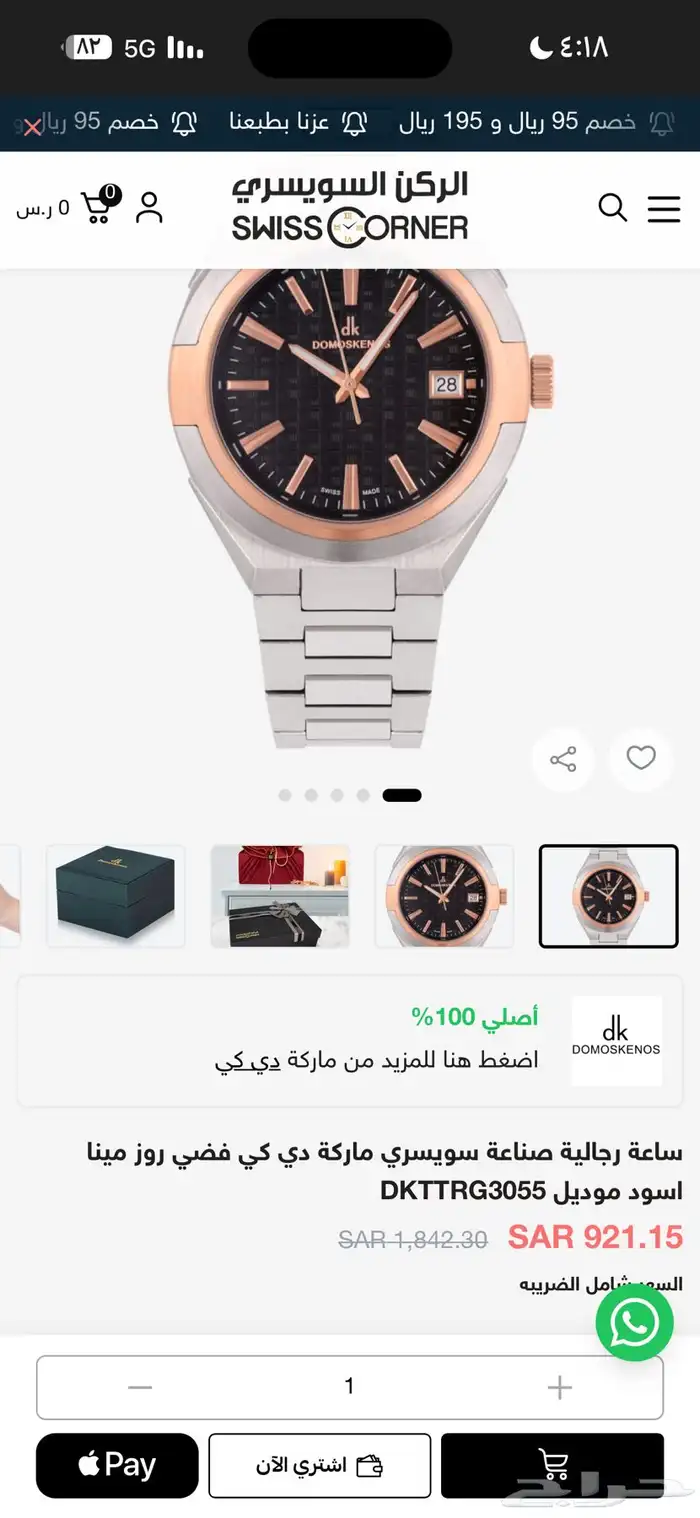The height and width of the screenshot is (1518, 700).
Task: Go to Swiss Corner homepage logo
Action: click(x=350, y=209)
